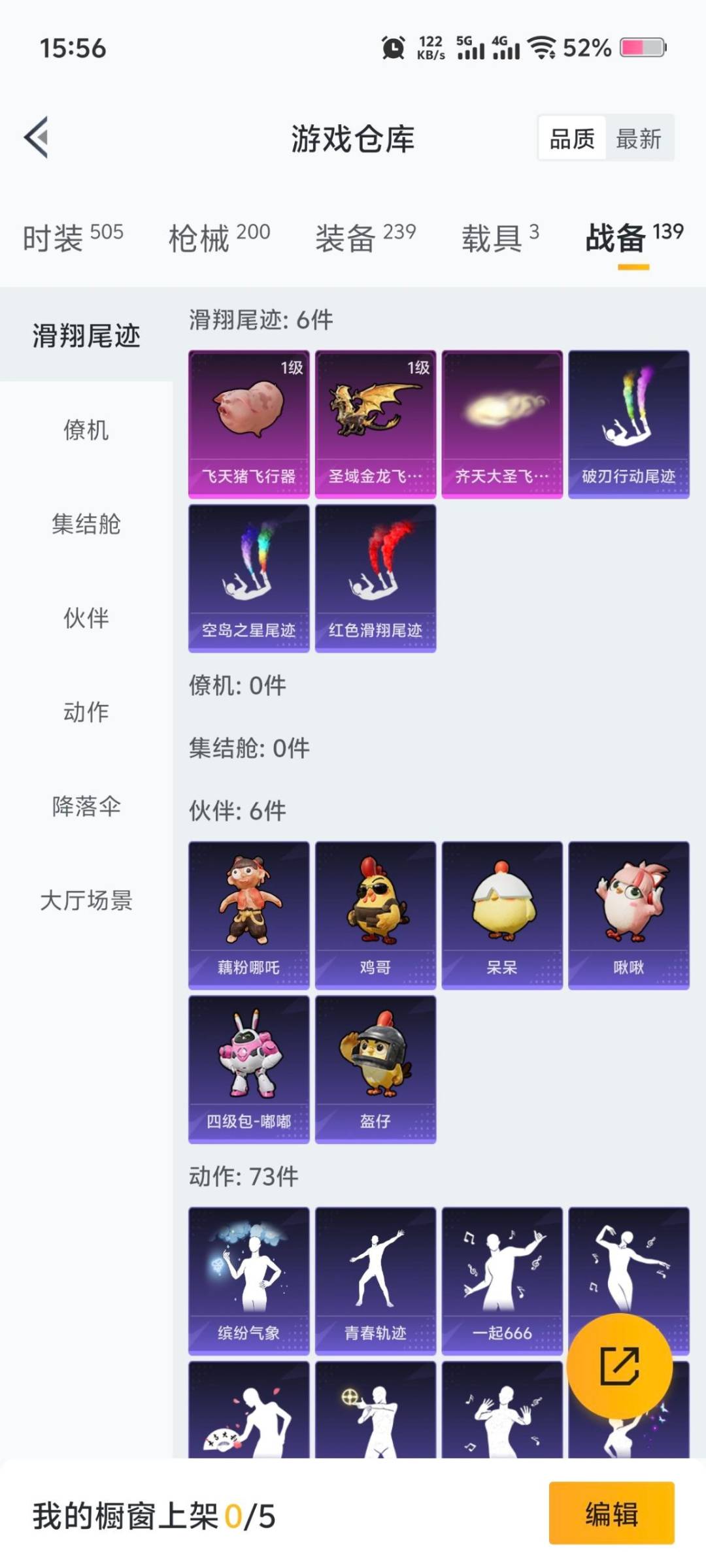Screen dimensions: 706x1568
Task: Open the 缤纷气象 emote
Action: pos(248,1281)
